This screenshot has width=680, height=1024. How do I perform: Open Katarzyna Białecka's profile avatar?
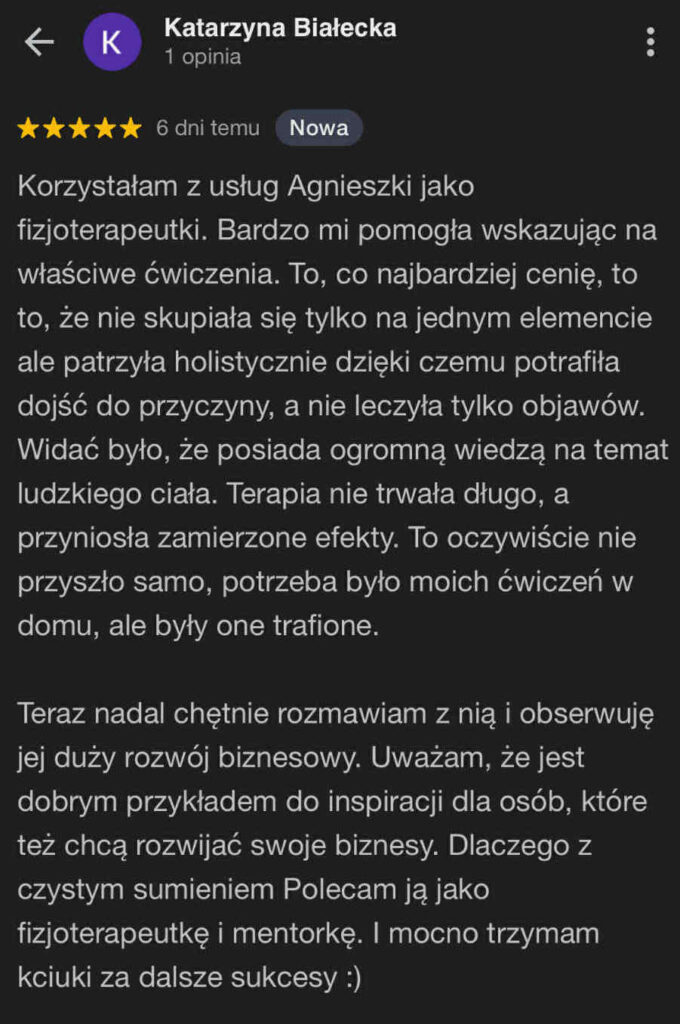click(112, 42)
